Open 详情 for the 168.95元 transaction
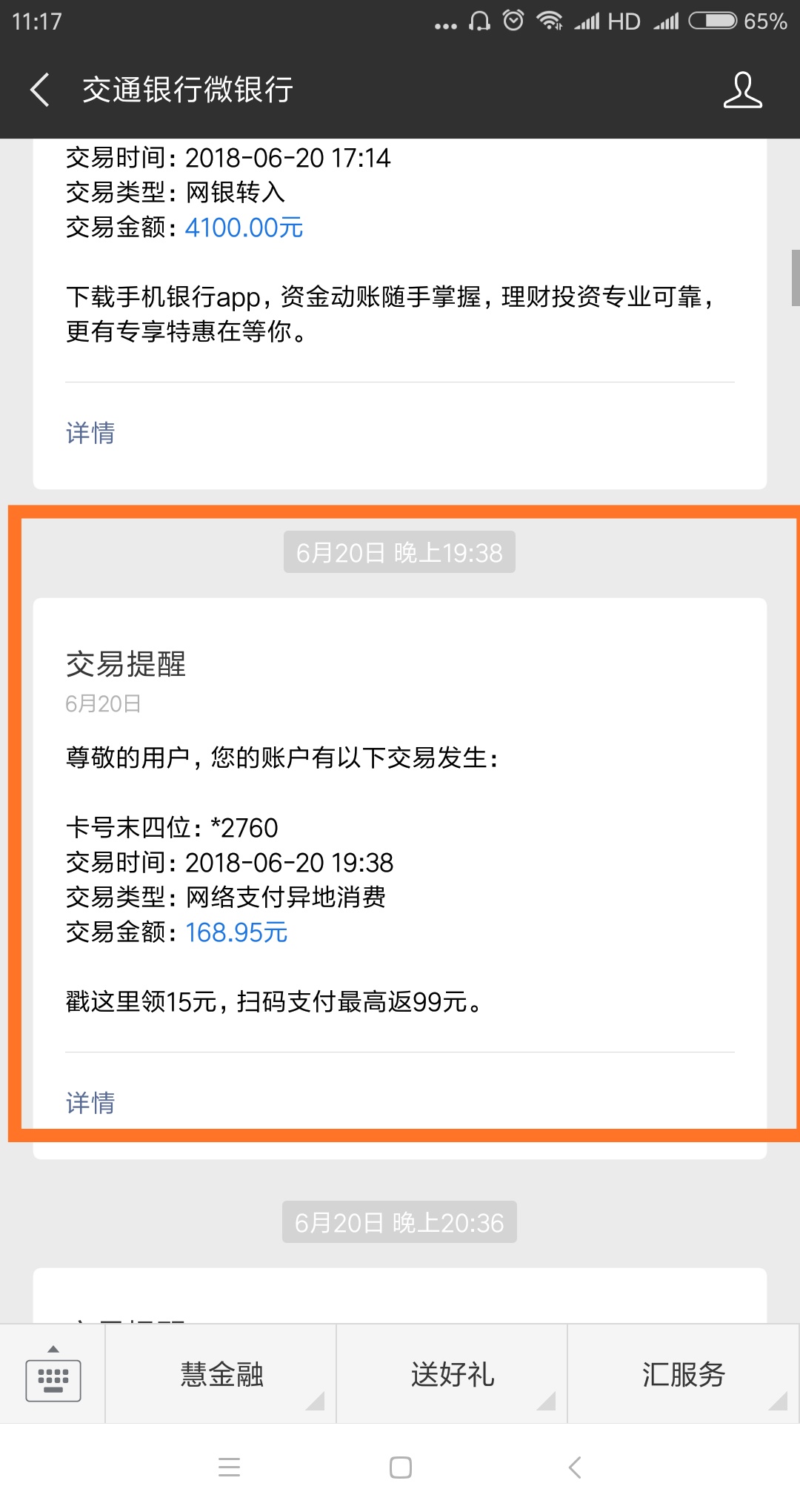This screenshot has height=1512, width=800. coord(90,1103)
